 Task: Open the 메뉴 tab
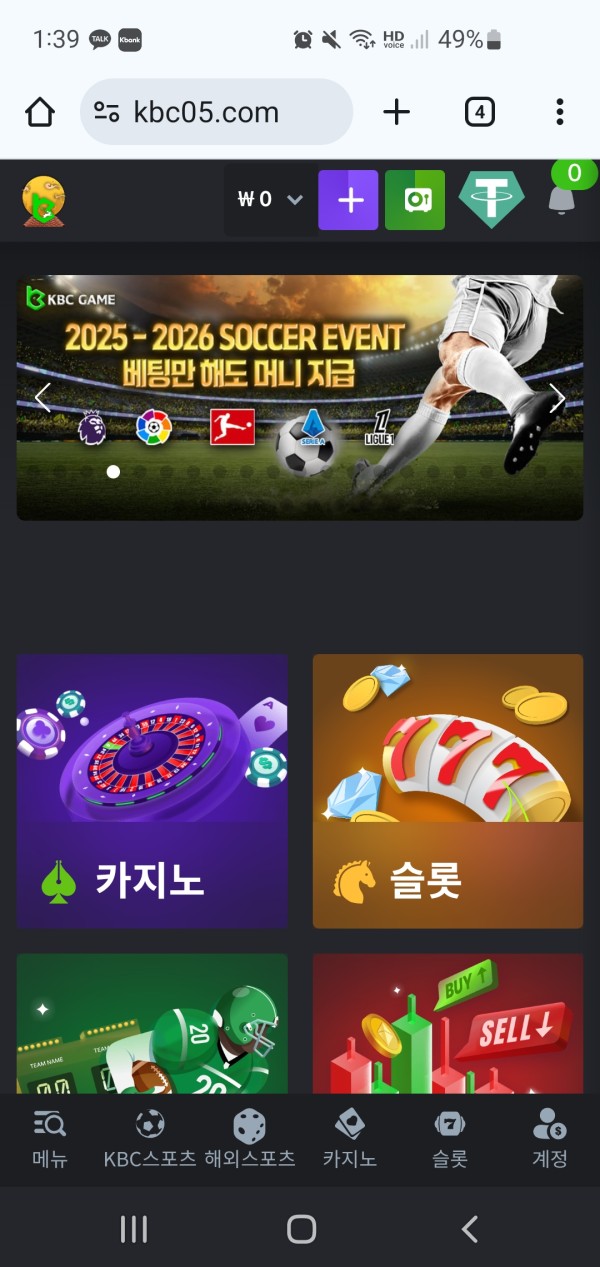49,1139
